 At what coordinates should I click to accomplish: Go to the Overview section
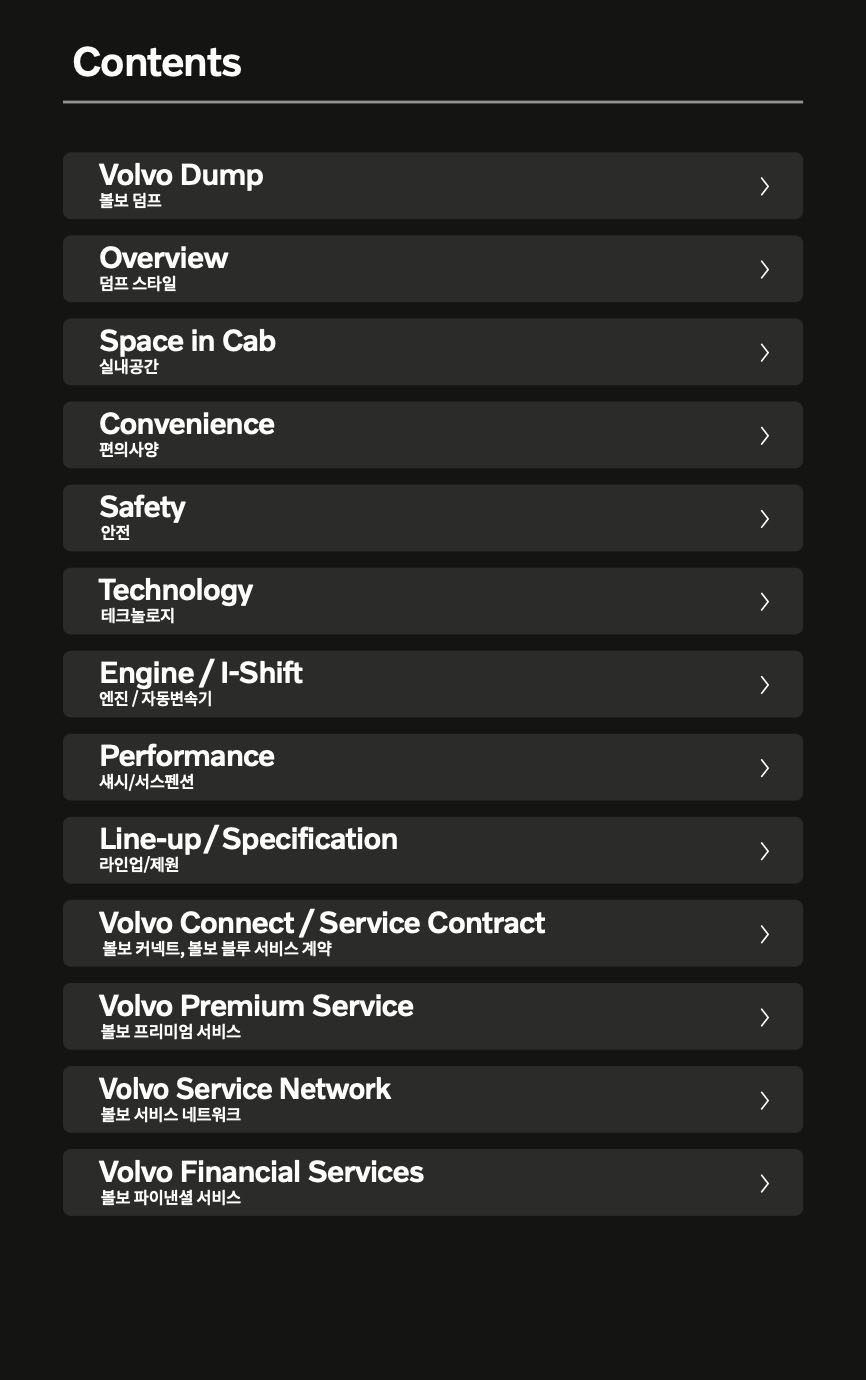(432, 269)
